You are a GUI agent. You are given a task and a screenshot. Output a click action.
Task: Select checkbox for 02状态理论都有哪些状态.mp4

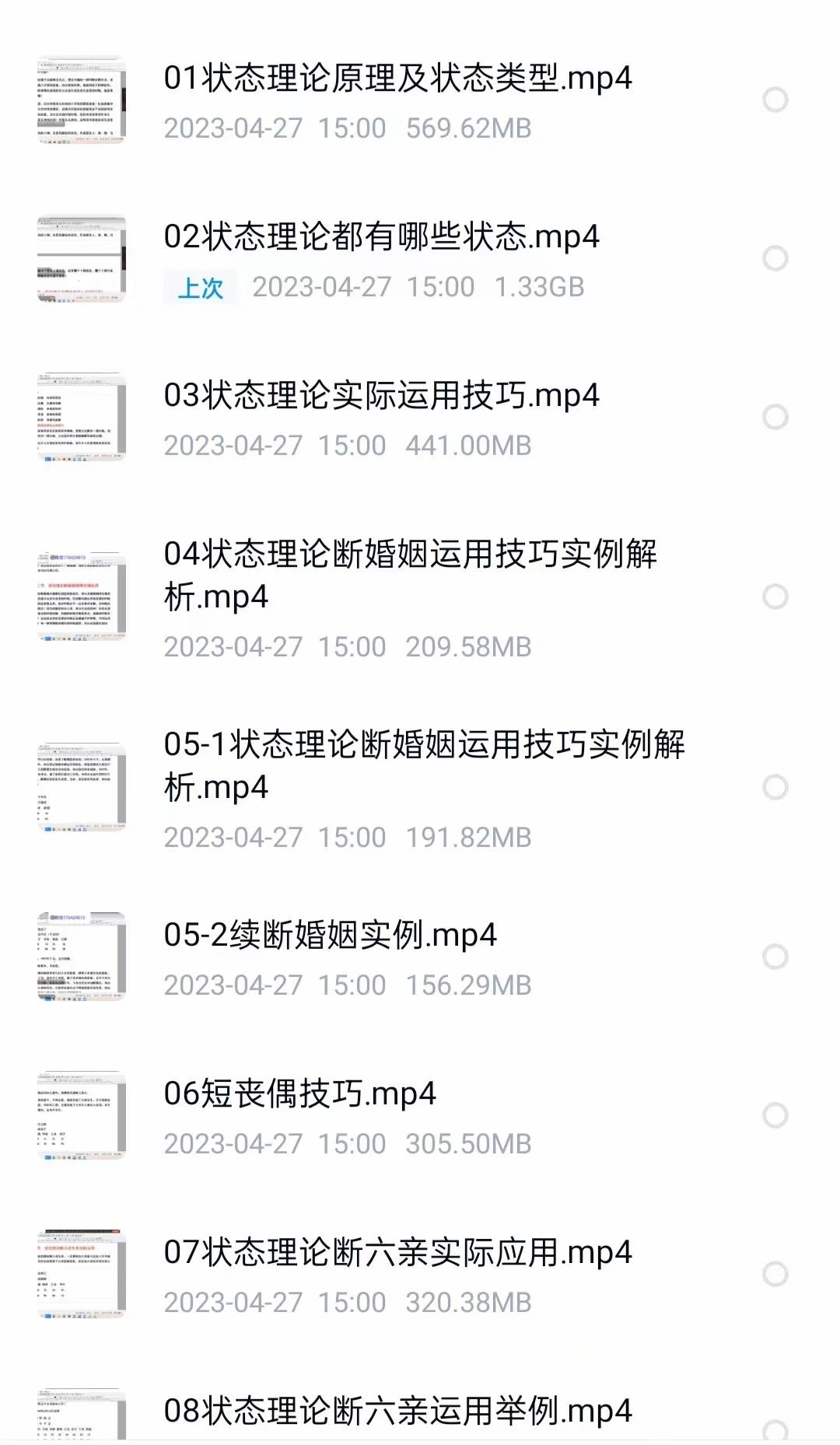(775, 258)
